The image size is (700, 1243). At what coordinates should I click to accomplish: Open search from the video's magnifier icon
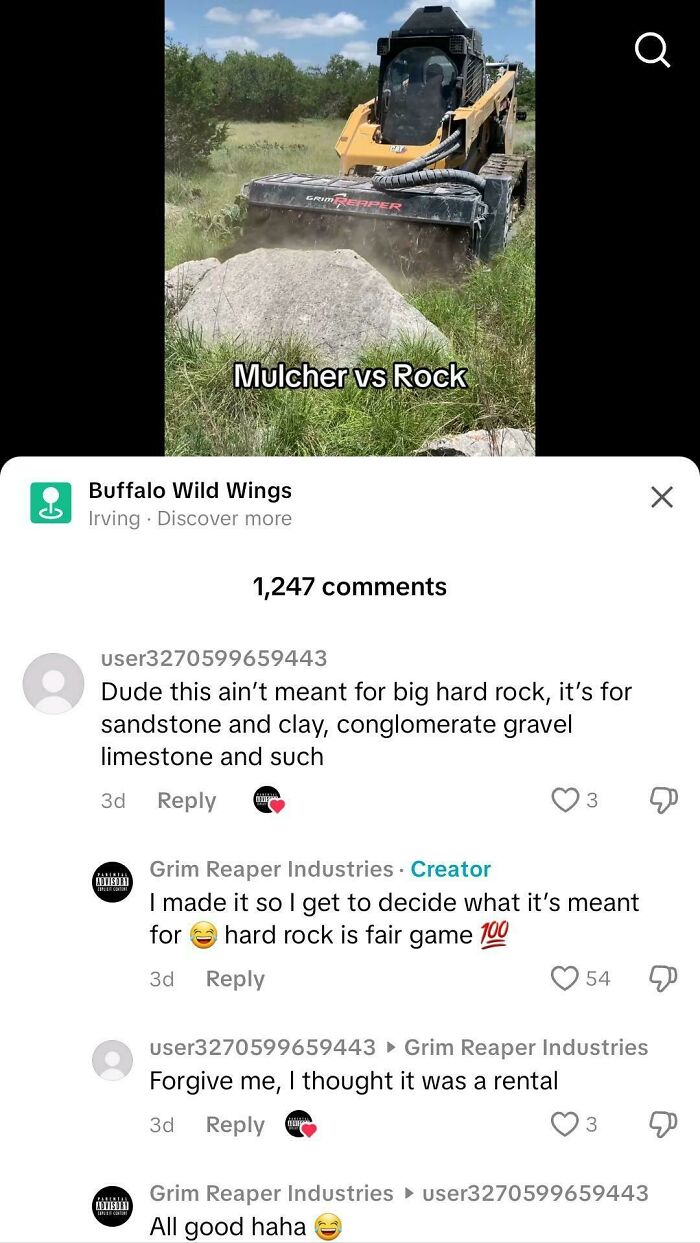point(652,49)
